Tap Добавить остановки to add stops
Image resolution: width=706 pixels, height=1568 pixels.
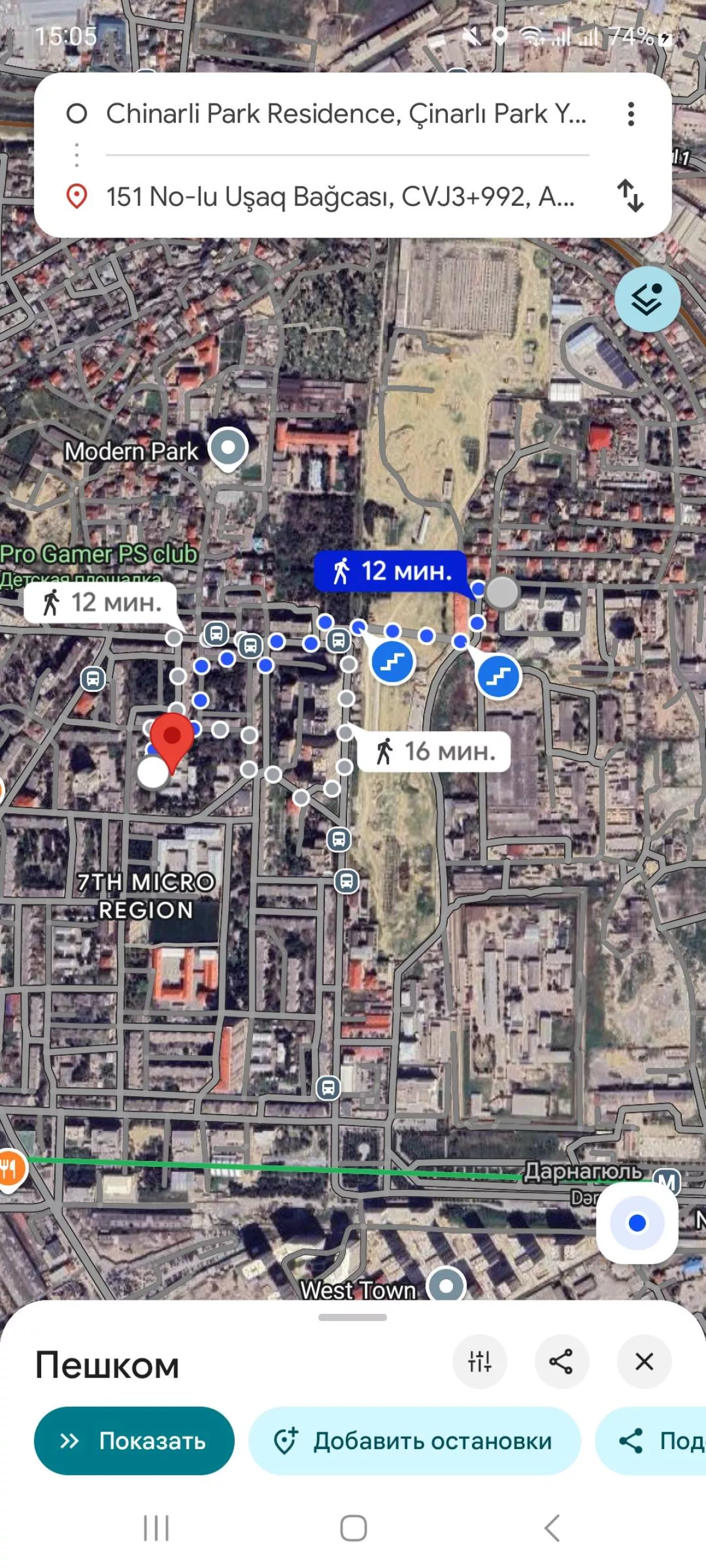(414, 1441)
